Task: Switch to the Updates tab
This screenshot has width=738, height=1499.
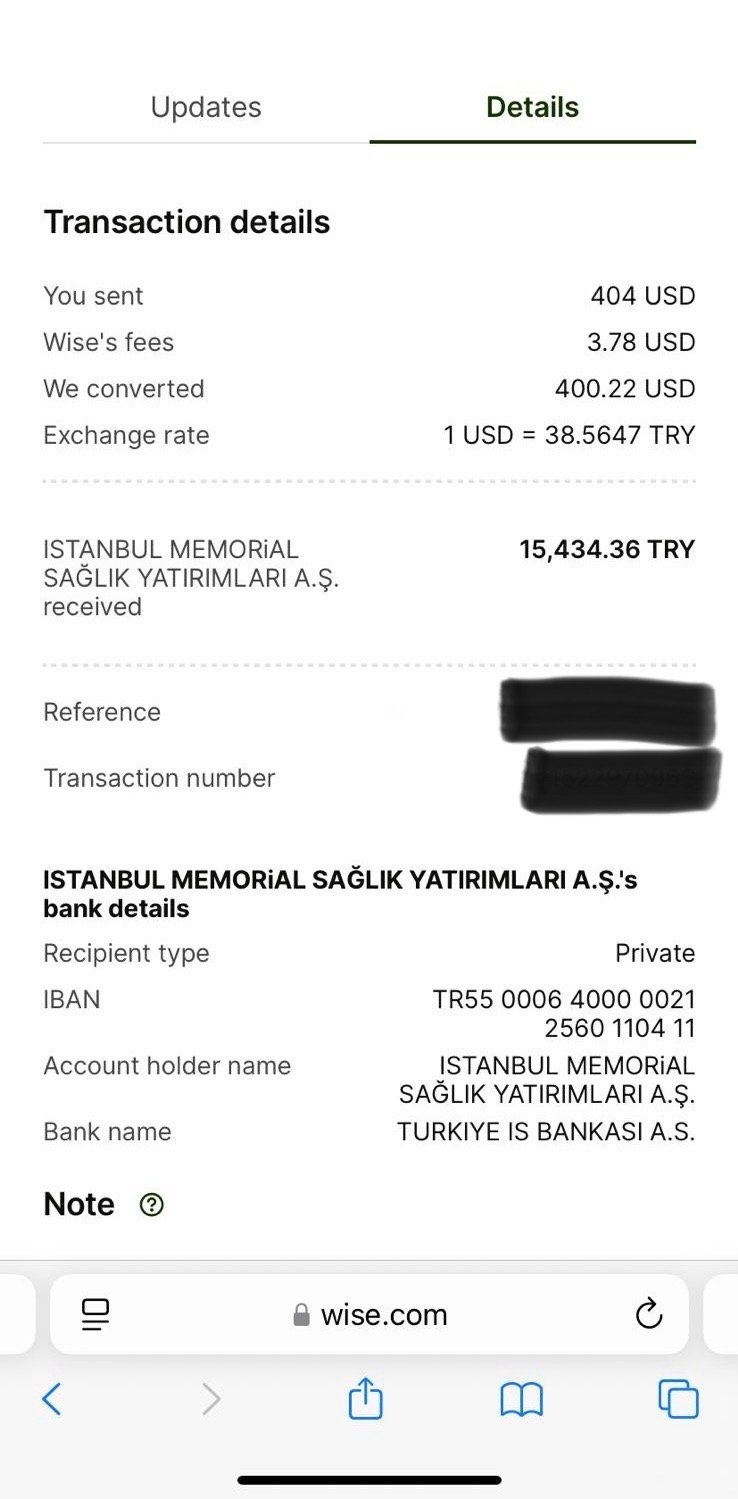Action: pyautogui.click(x=206, y=108)
